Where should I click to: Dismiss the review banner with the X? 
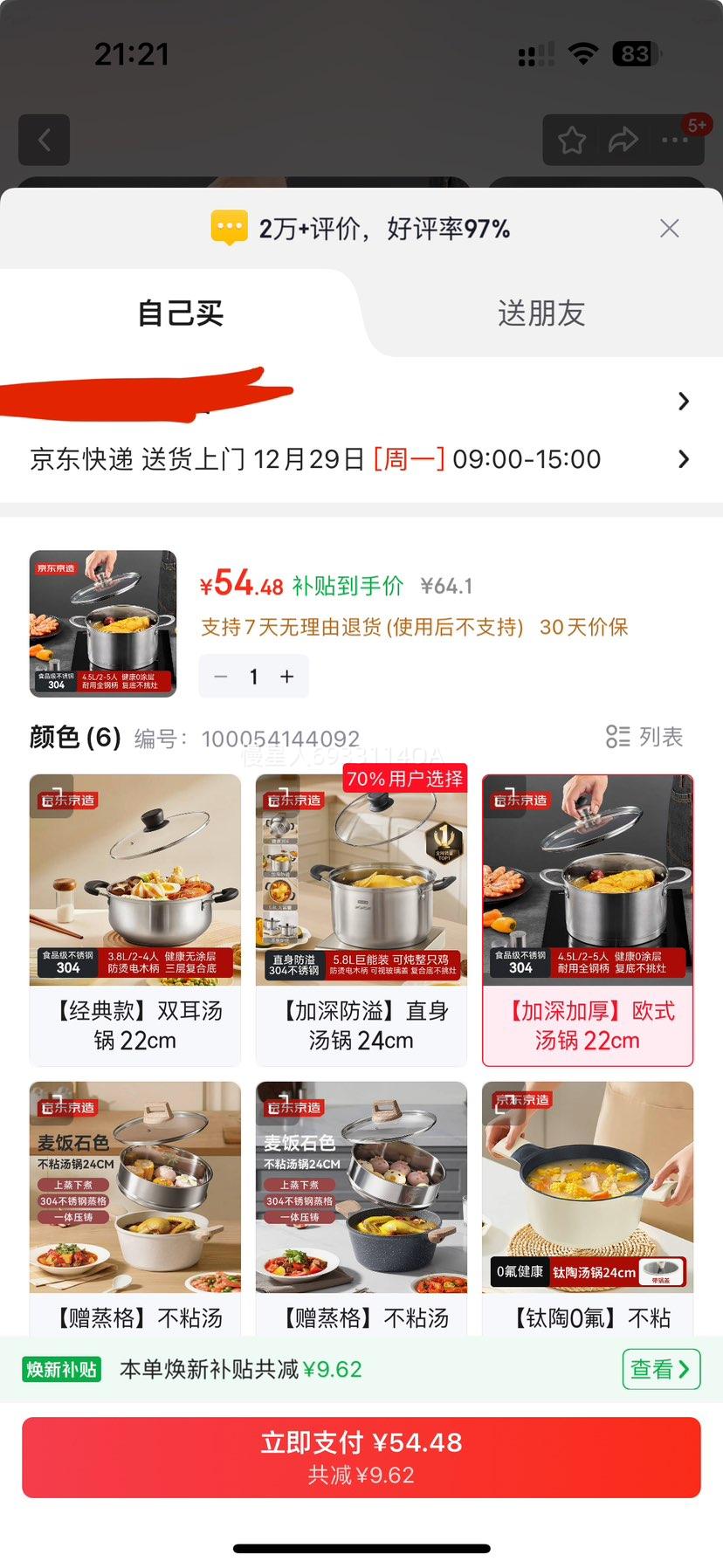click(669, 228)
